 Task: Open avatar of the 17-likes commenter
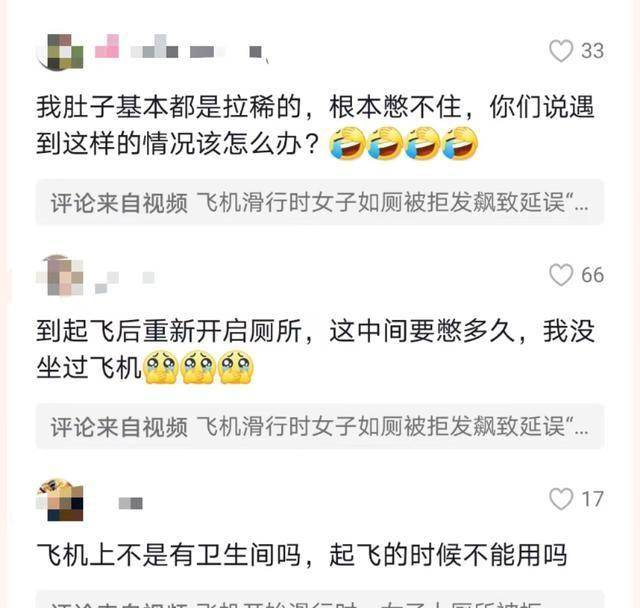coord(60,499)
